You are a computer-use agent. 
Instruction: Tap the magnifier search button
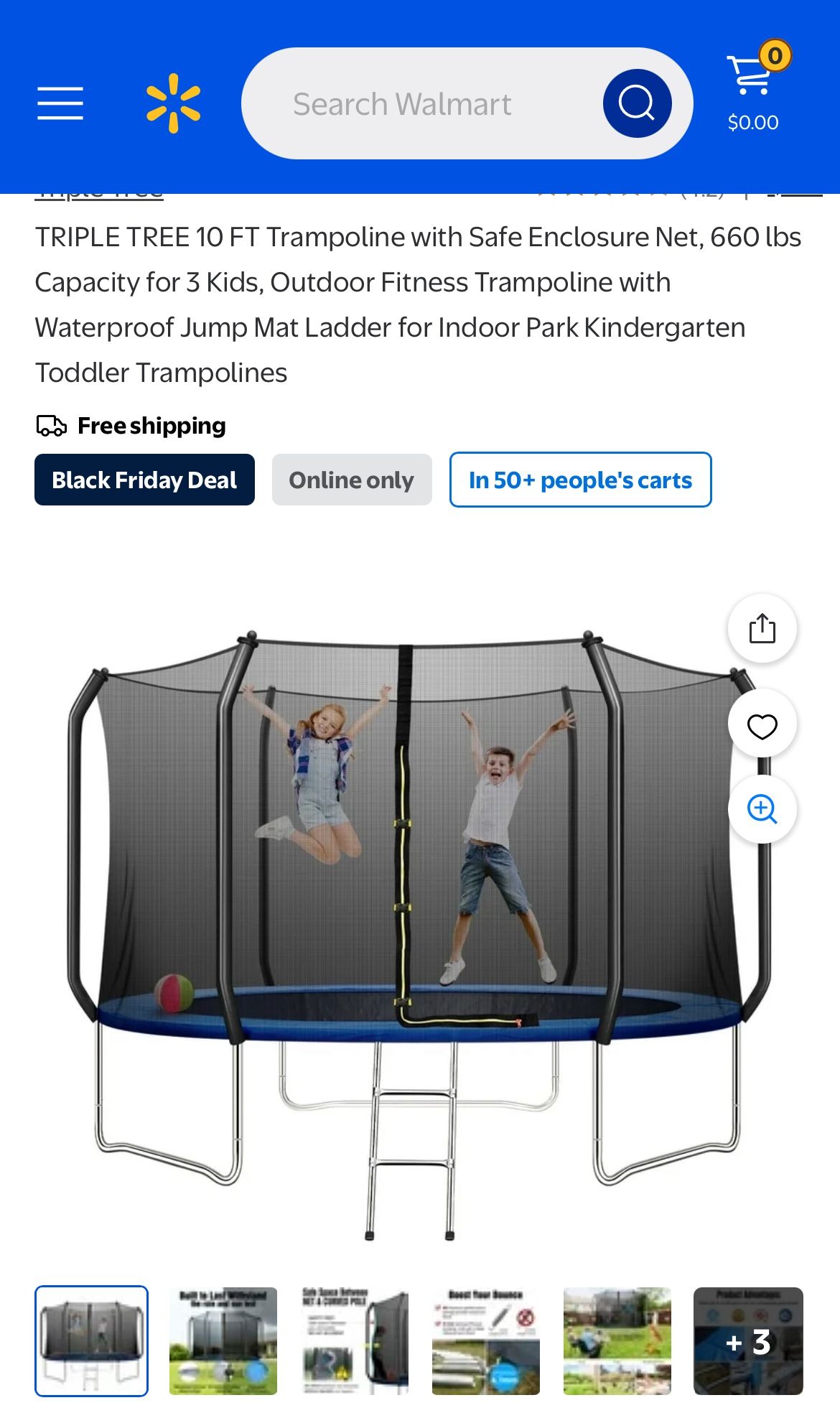click(637, 103)
